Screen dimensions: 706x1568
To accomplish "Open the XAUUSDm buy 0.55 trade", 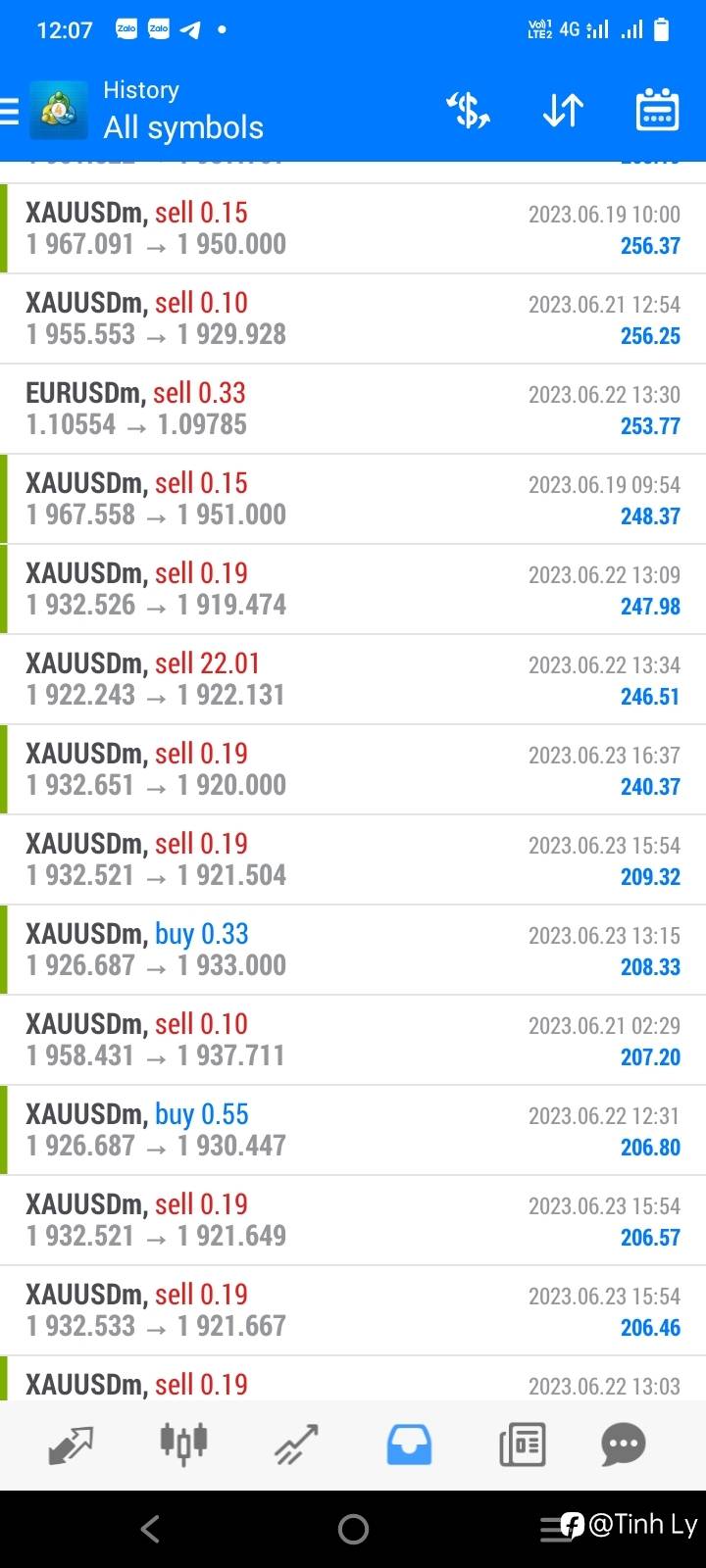I will click(x=353, y=1130).
